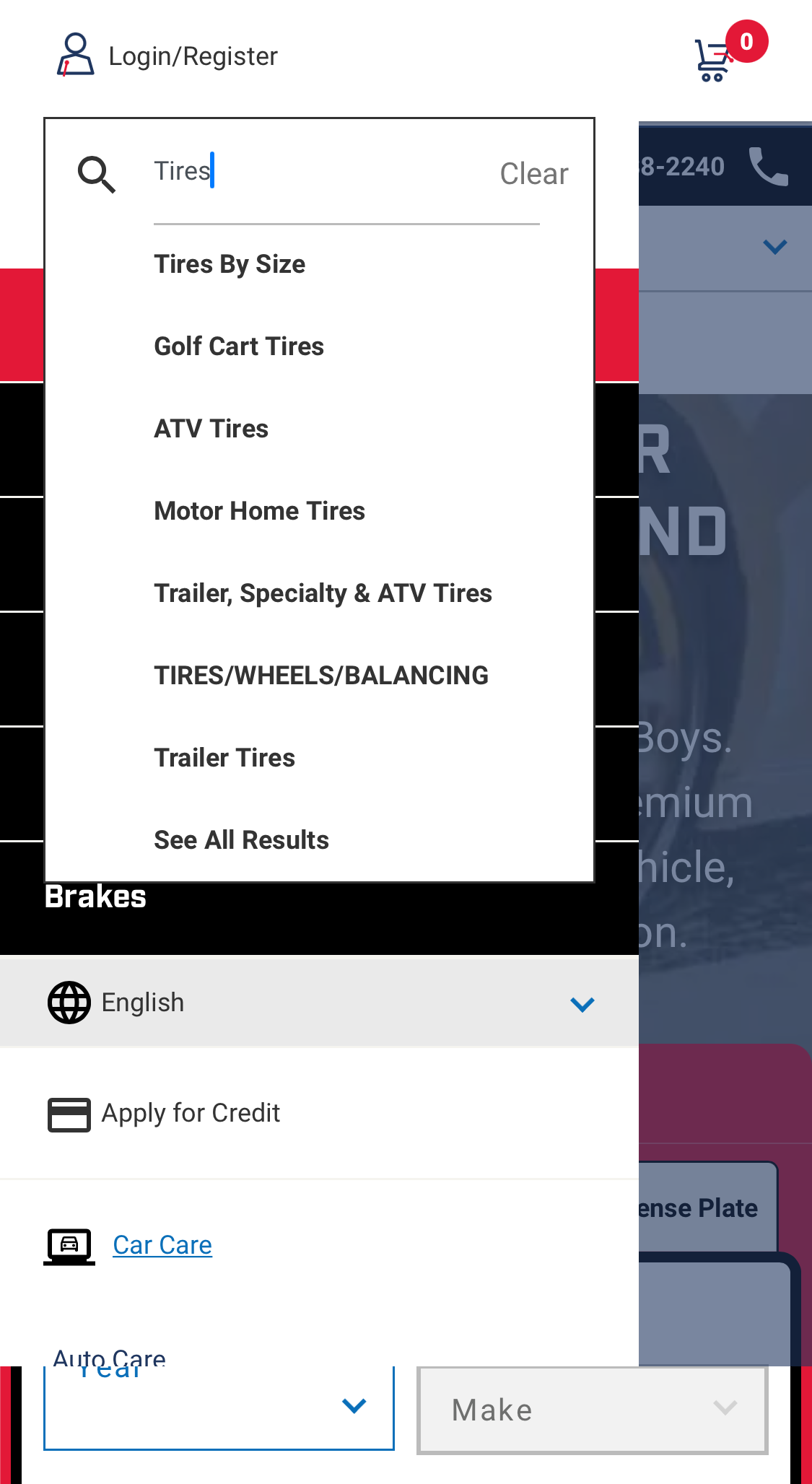This screenshot has height=1484, width=812.
Task: Select the Login/Register person icon
Action: click(75, 55)
